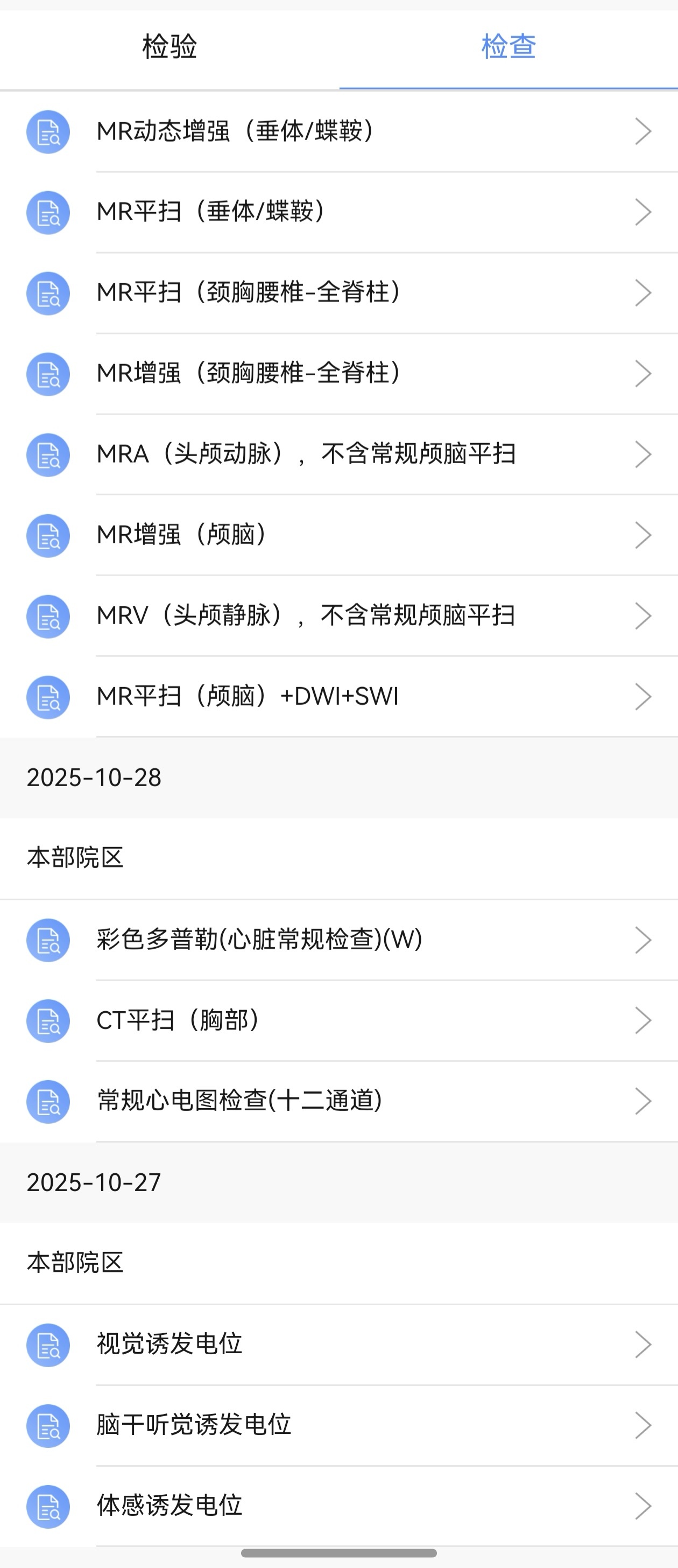Tap the MR增强（颅脑） row
Image resolution: width=678 pixels, height=1568 pixels.
pos(338,535)
